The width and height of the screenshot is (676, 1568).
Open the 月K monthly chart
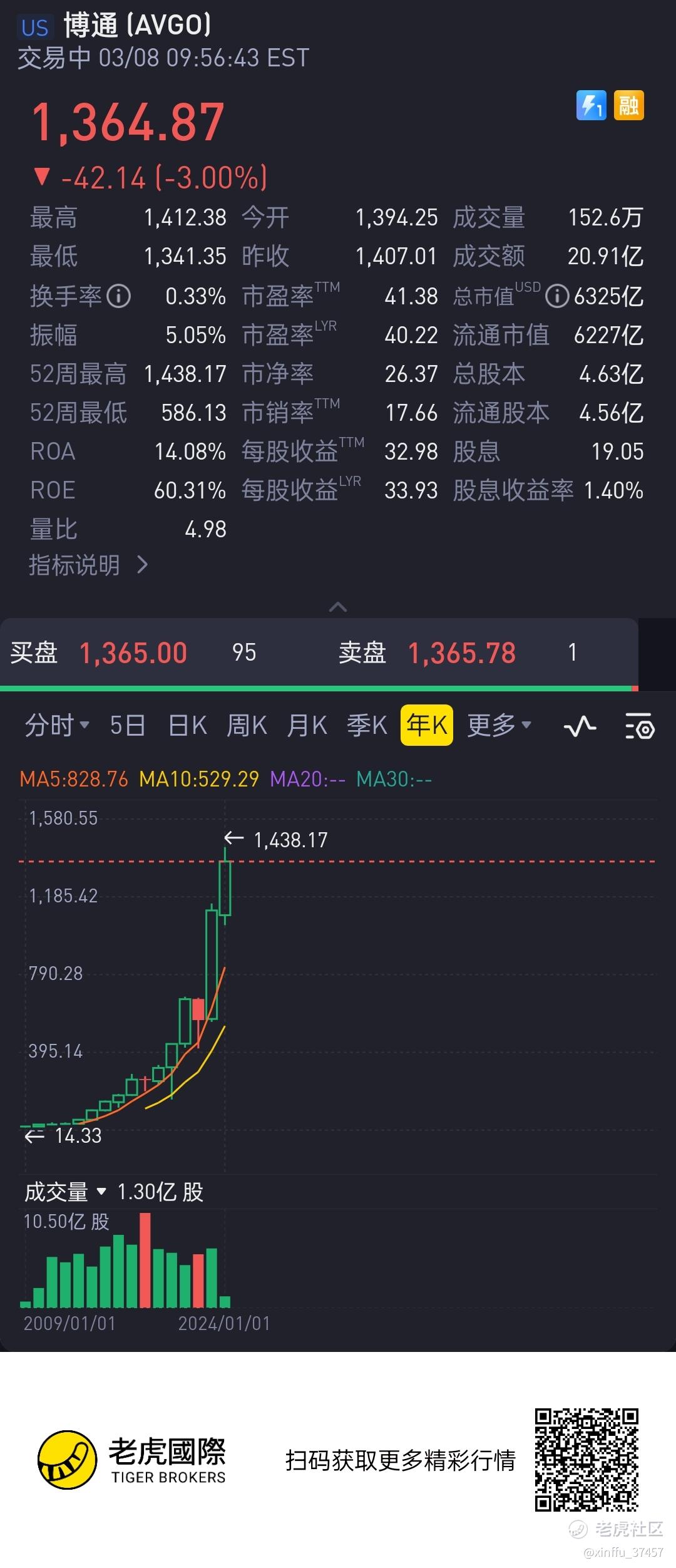307,726
